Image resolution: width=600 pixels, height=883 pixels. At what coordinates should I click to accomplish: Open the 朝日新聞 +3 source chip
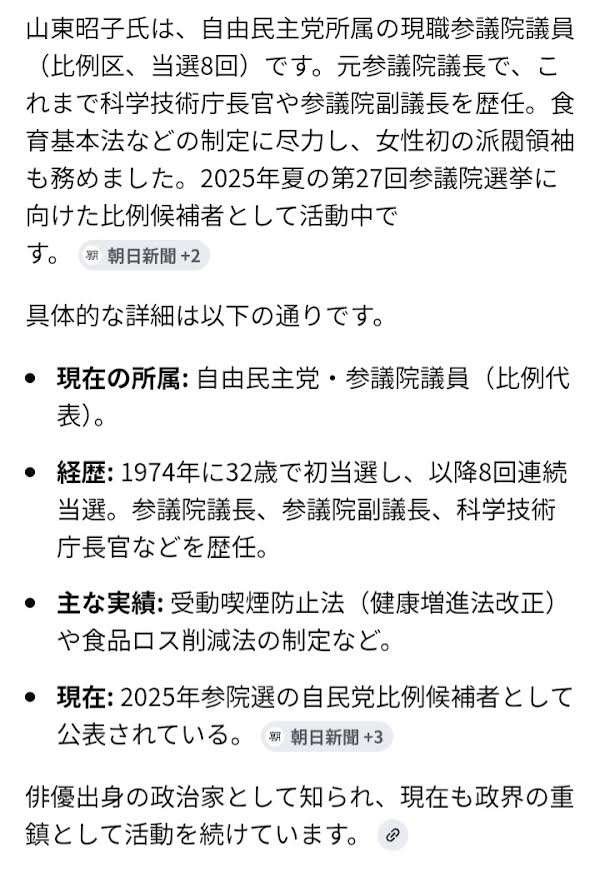click(326, 737)
